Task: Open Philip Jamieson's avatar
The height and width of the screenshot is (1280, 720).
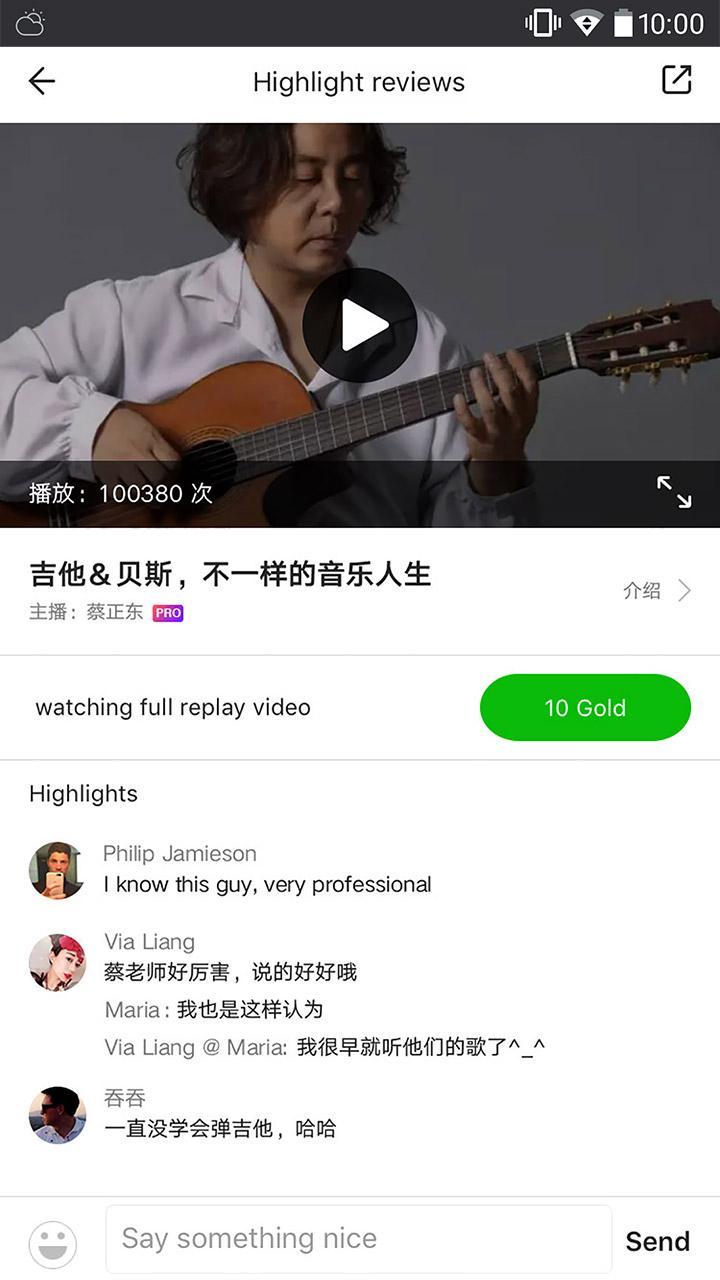Action: 56,870
